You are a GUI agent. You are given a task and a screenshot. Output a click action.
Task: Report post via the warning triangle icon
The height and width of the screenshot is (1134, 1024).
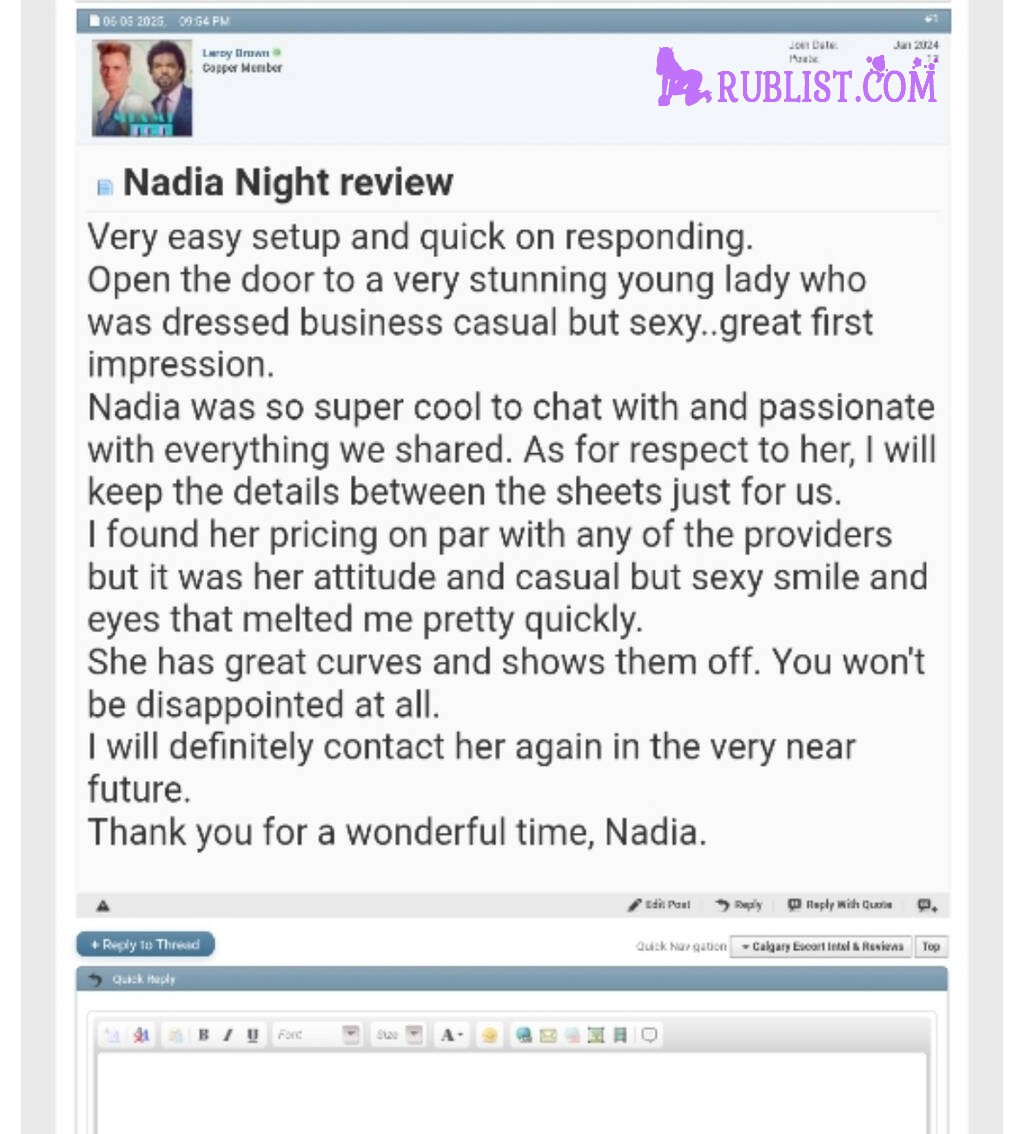[102, 906]
